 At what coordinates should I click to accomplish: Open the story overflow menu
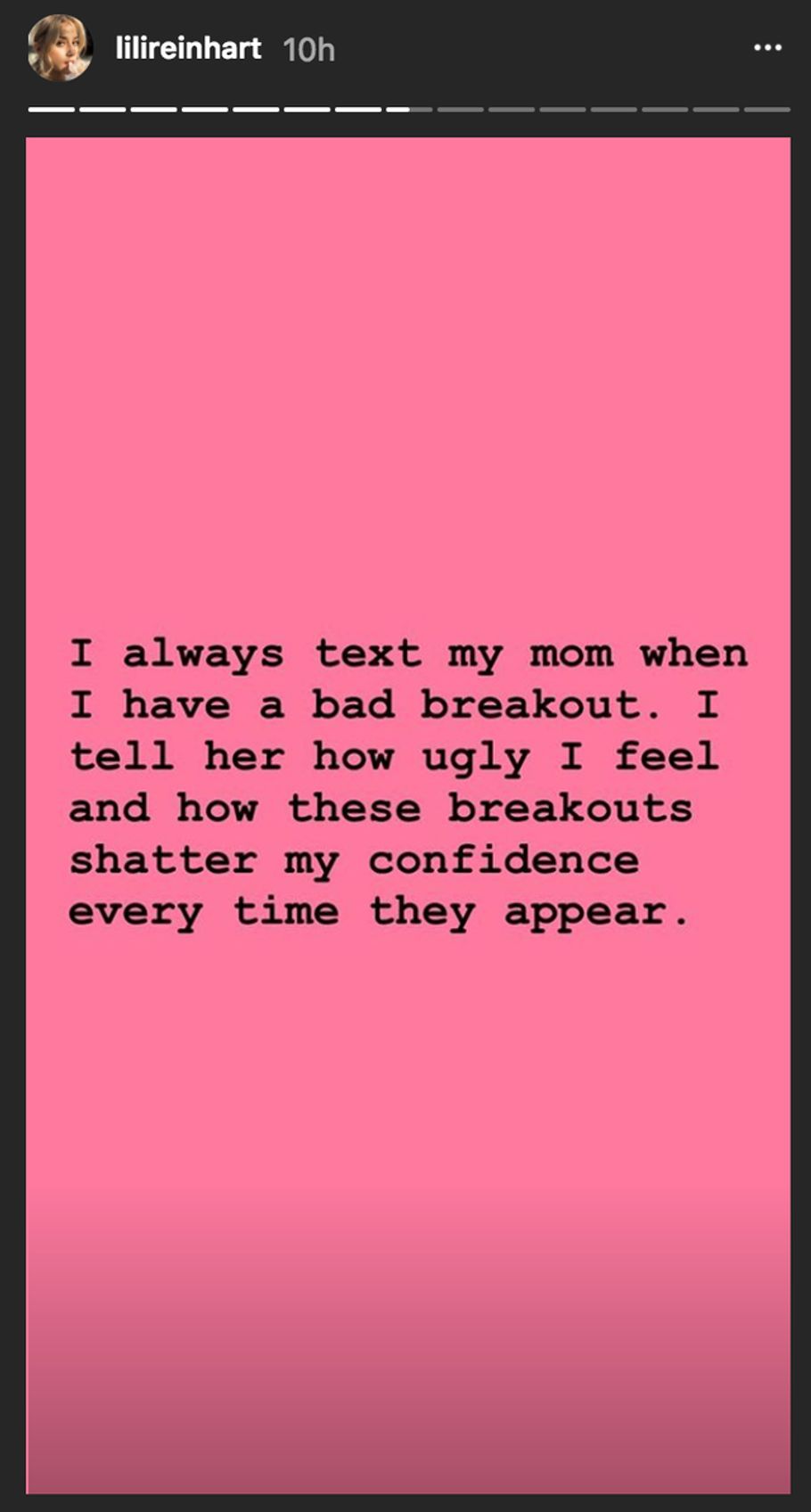tap(767, 48)
